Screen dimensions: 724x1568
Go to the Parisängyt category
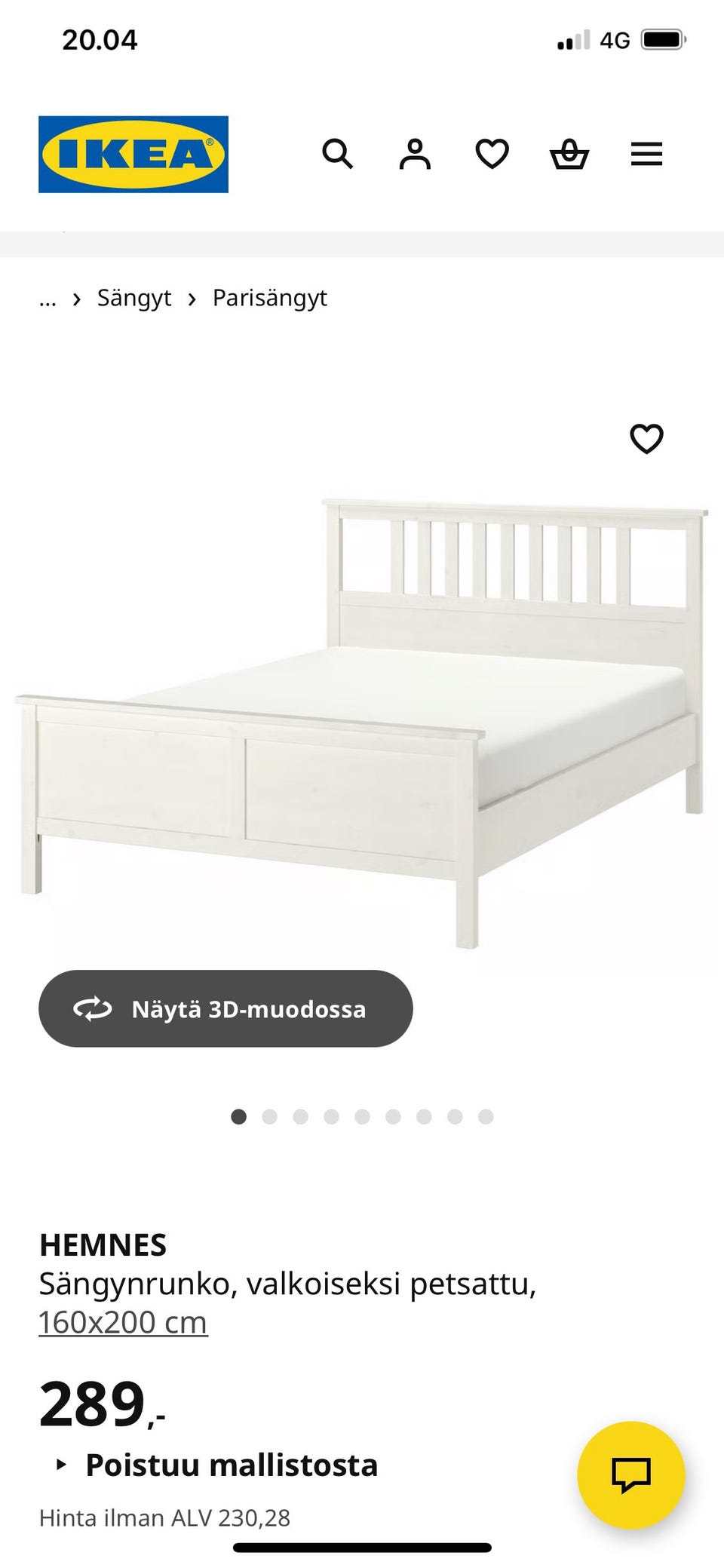pos(269,297)
